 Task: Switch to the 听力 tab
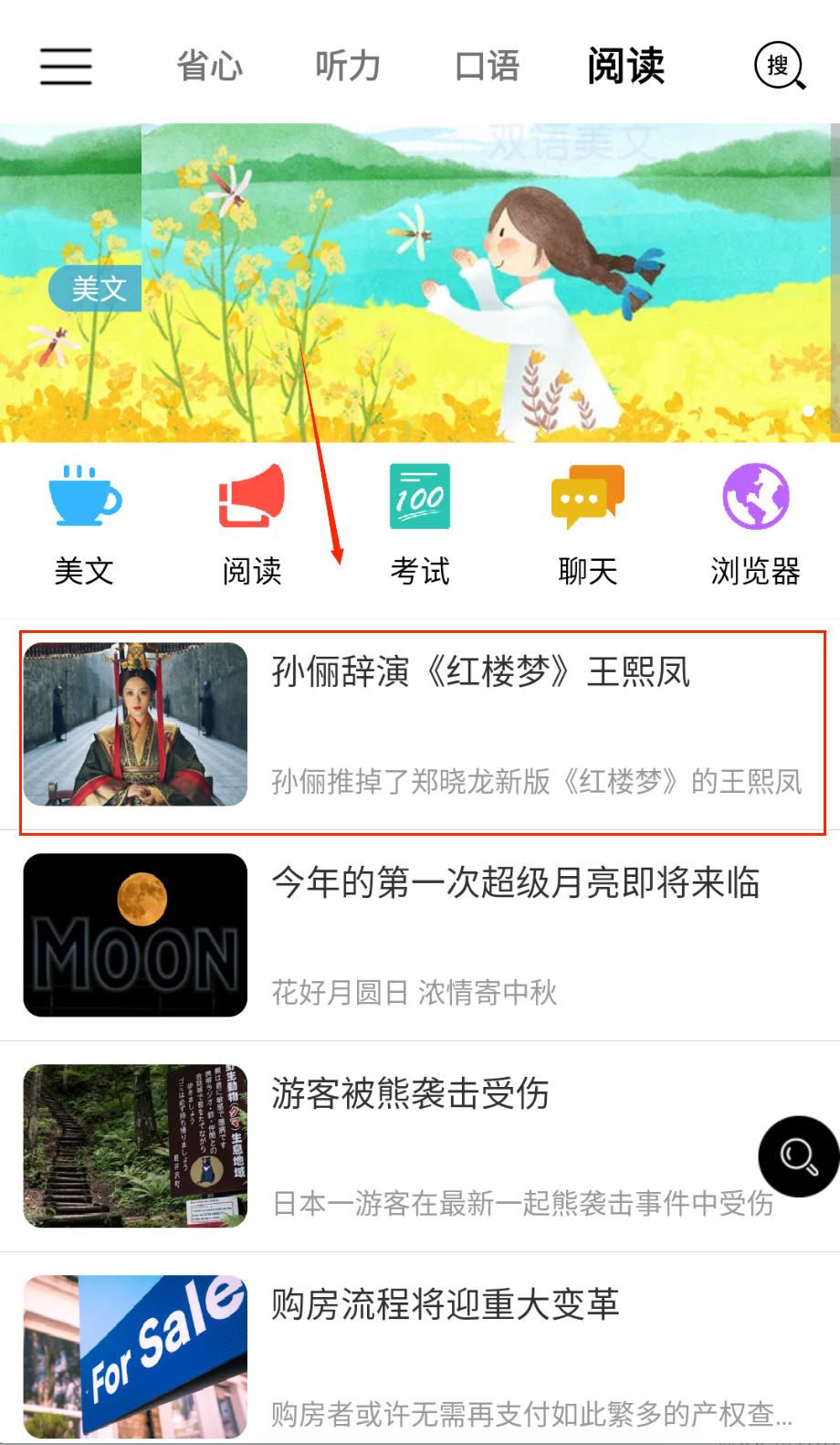[x=347, y=66]
